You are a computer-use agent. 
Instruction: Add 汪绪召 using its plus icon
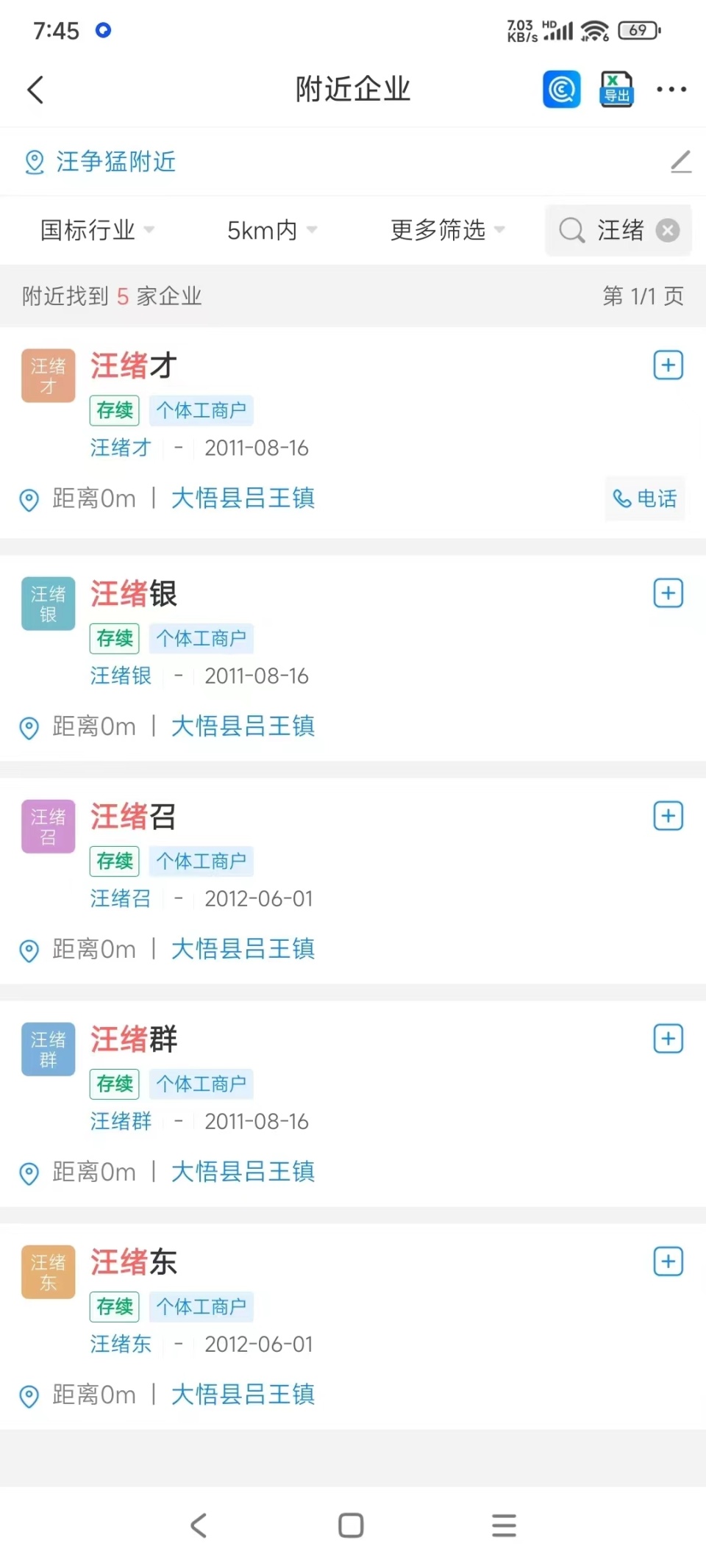point(668,816)
